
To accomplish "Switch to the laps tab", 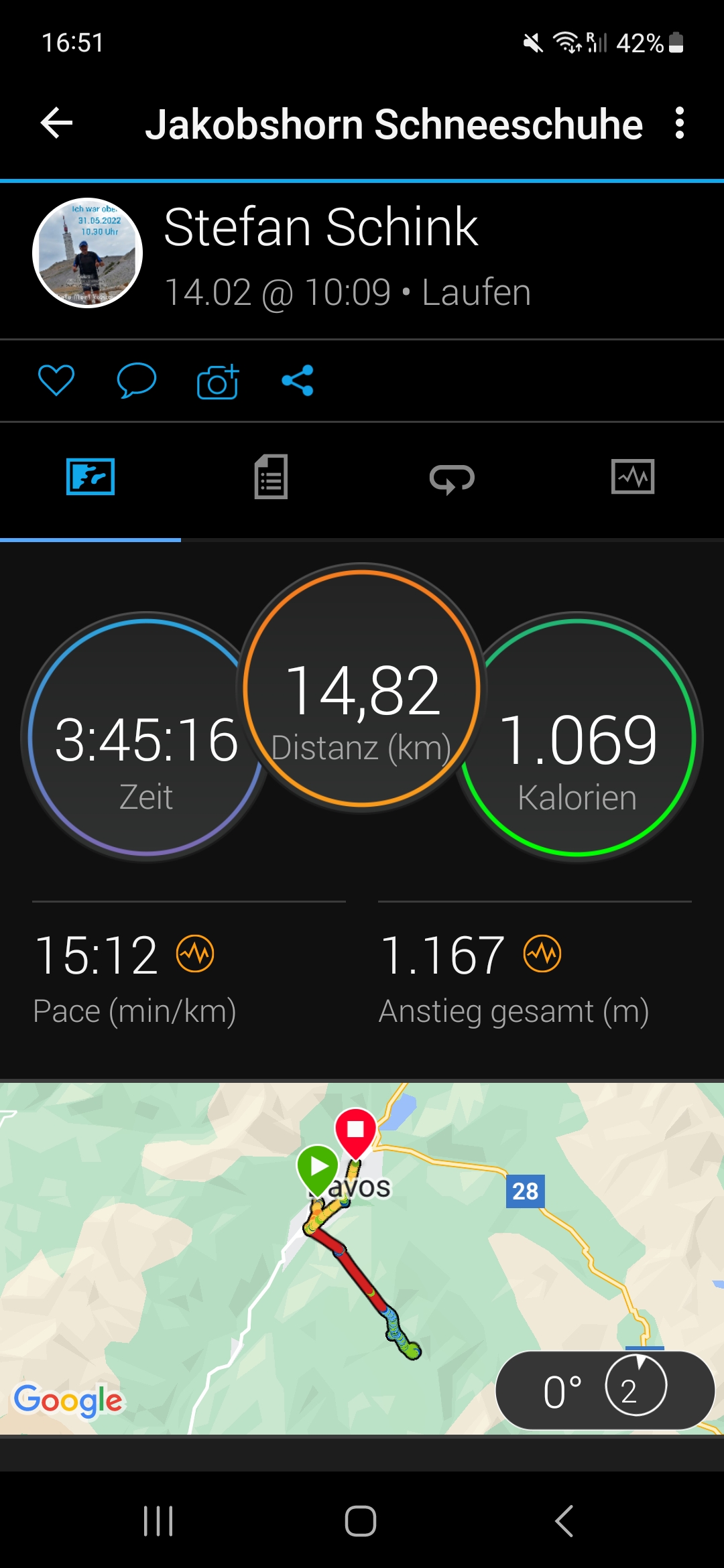I will pos(452,478).
